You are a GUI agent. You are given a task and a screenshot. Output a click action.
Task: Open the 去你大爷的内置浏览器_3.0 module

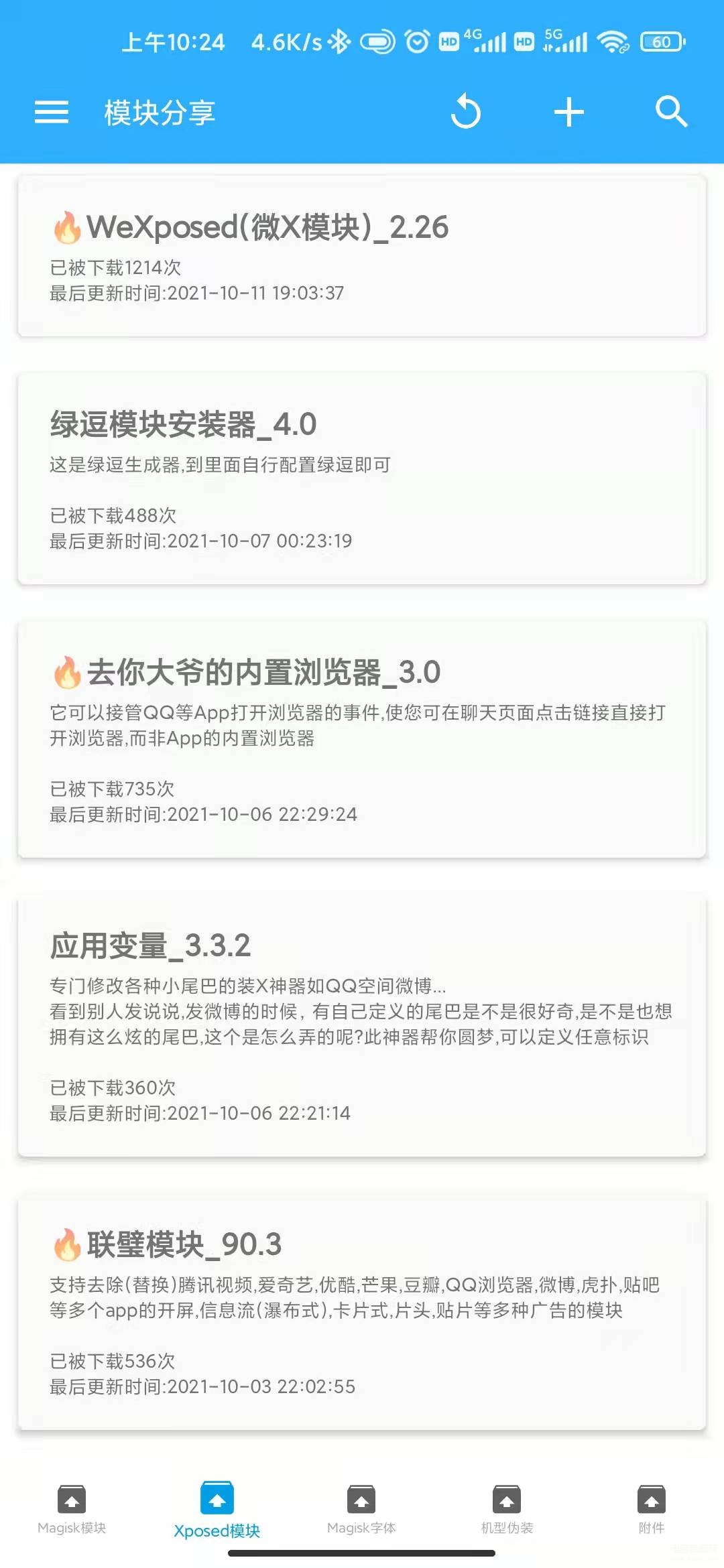point(362,737)
